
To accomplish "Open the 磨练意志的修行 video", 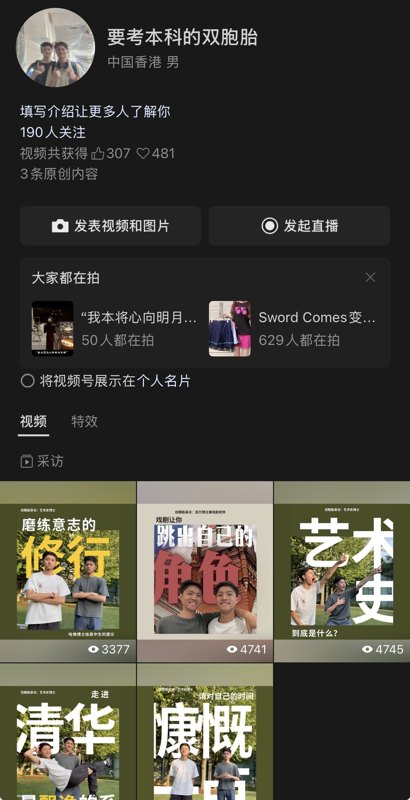I will [x=68, y=571].
